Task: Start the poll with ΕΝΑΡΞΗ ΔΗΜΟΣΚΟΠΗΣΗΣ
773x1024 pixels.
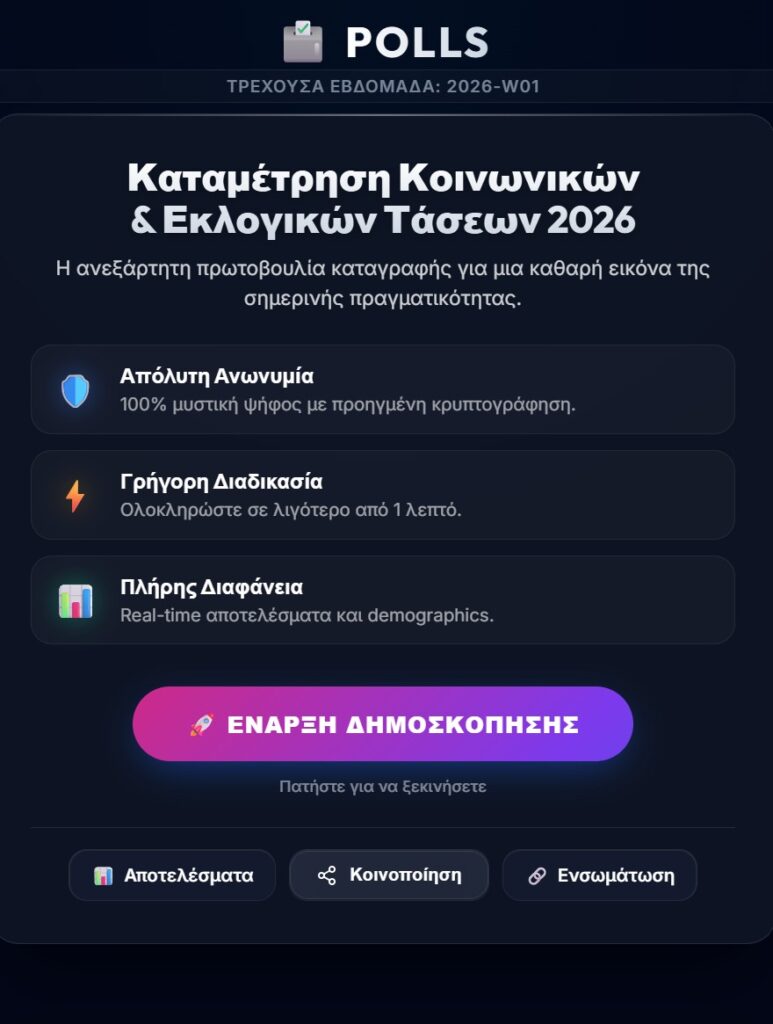Action: pyautogui.click(x=383, y=724)
